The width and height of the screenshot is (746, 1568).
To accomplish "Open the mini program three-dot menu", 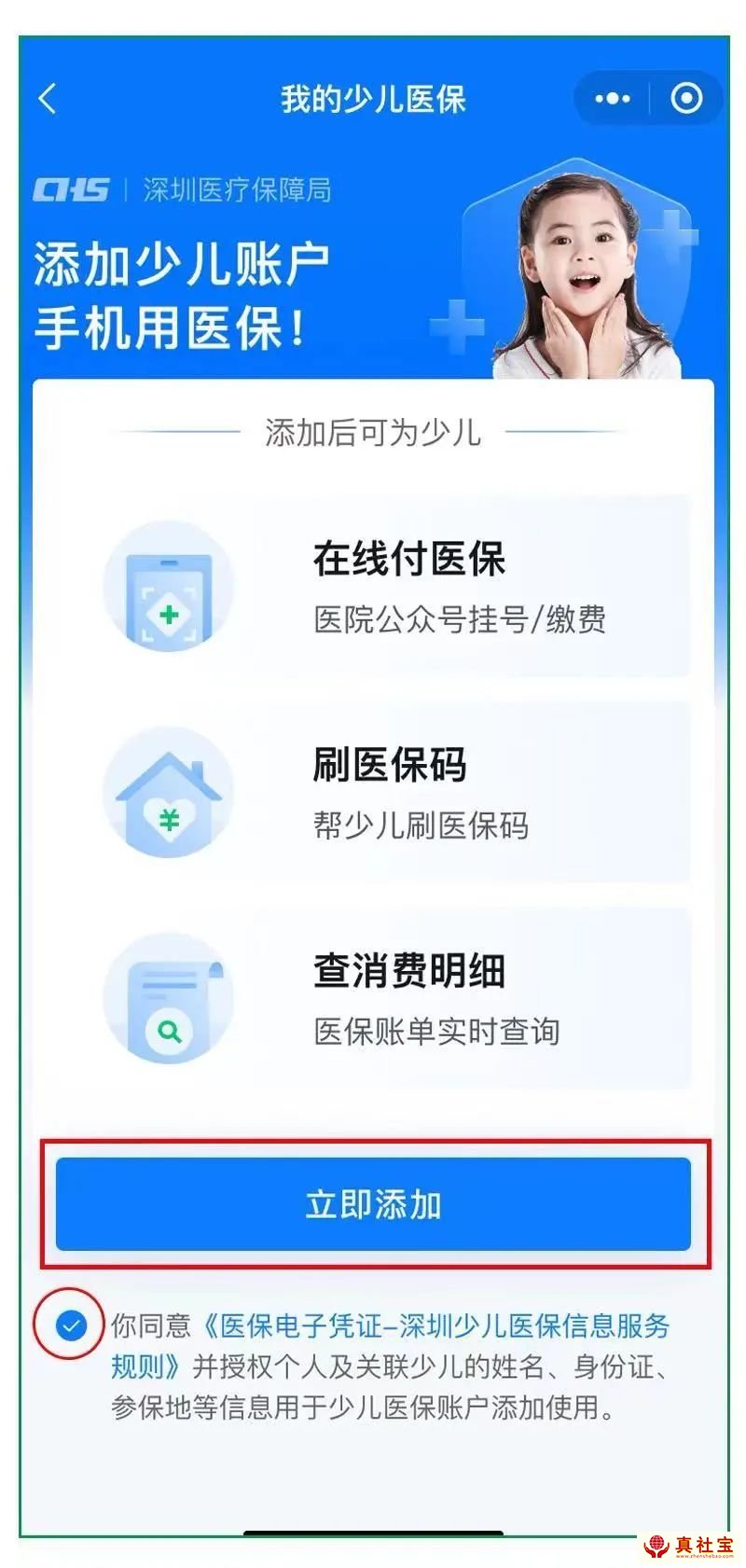I will tap(612, 98).
